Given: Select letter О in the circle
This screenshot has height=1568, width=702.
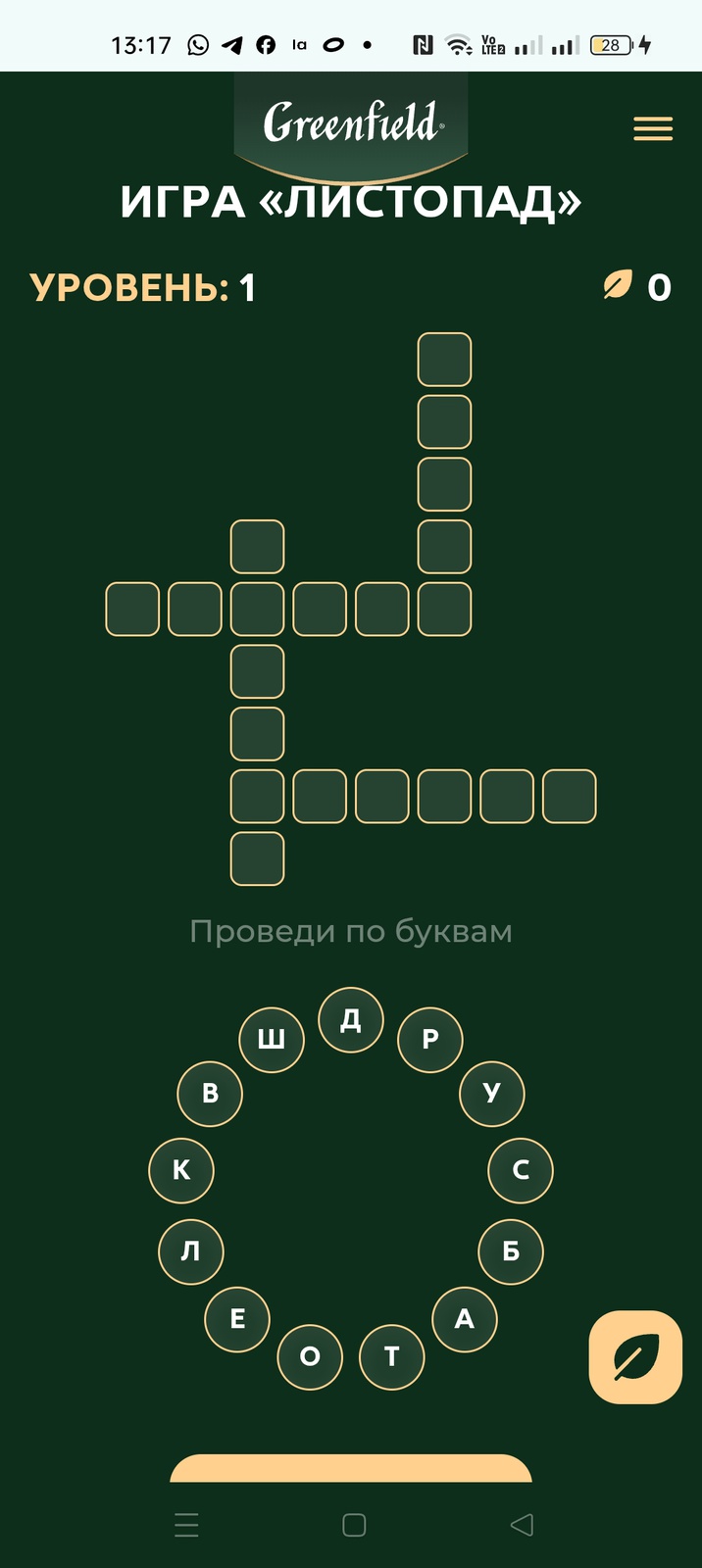Looking at the screenshot, I should click(x=310, y=1357).
